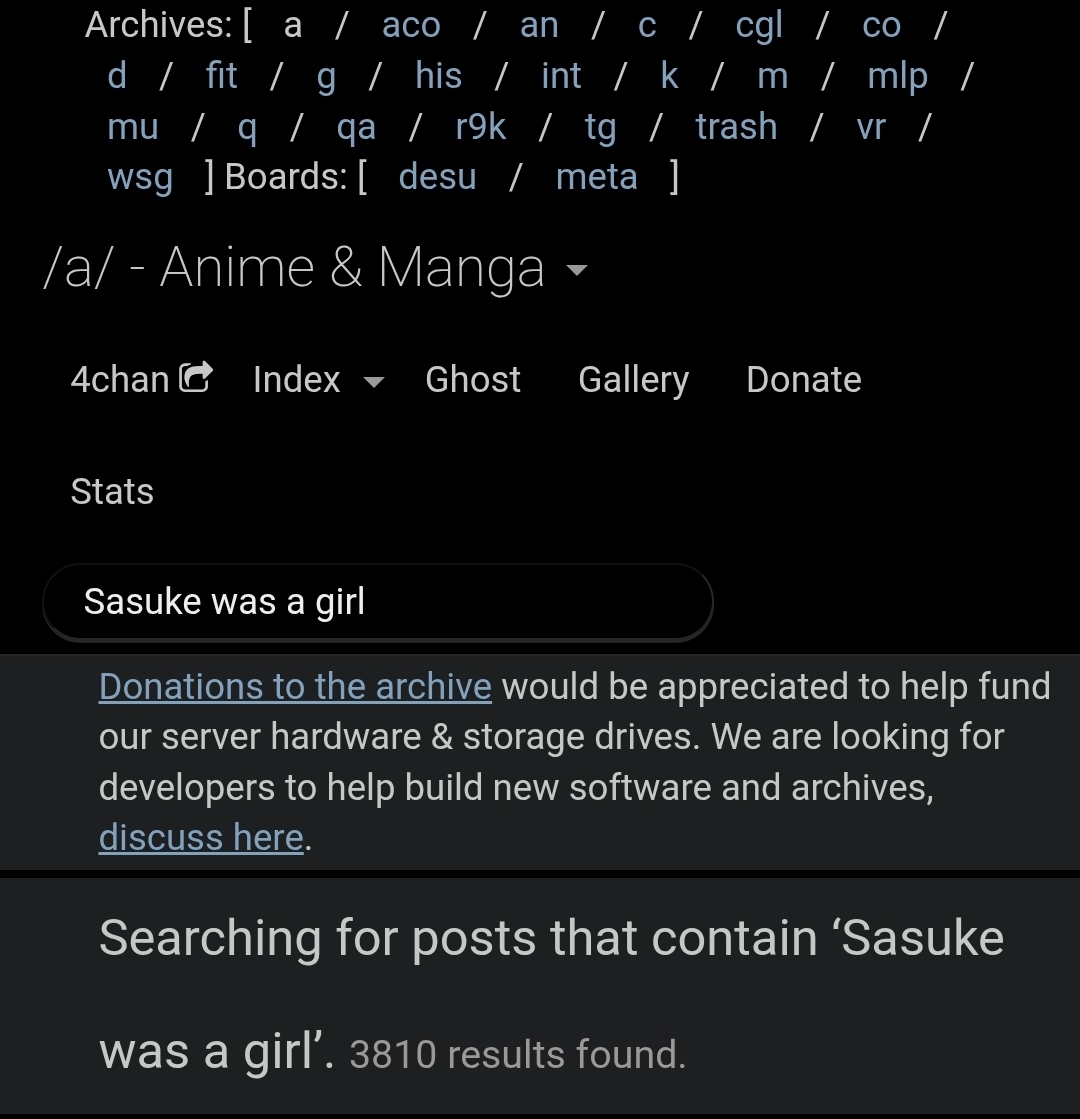Open the mlp archive link
1080x1119 pixels.
897,76
